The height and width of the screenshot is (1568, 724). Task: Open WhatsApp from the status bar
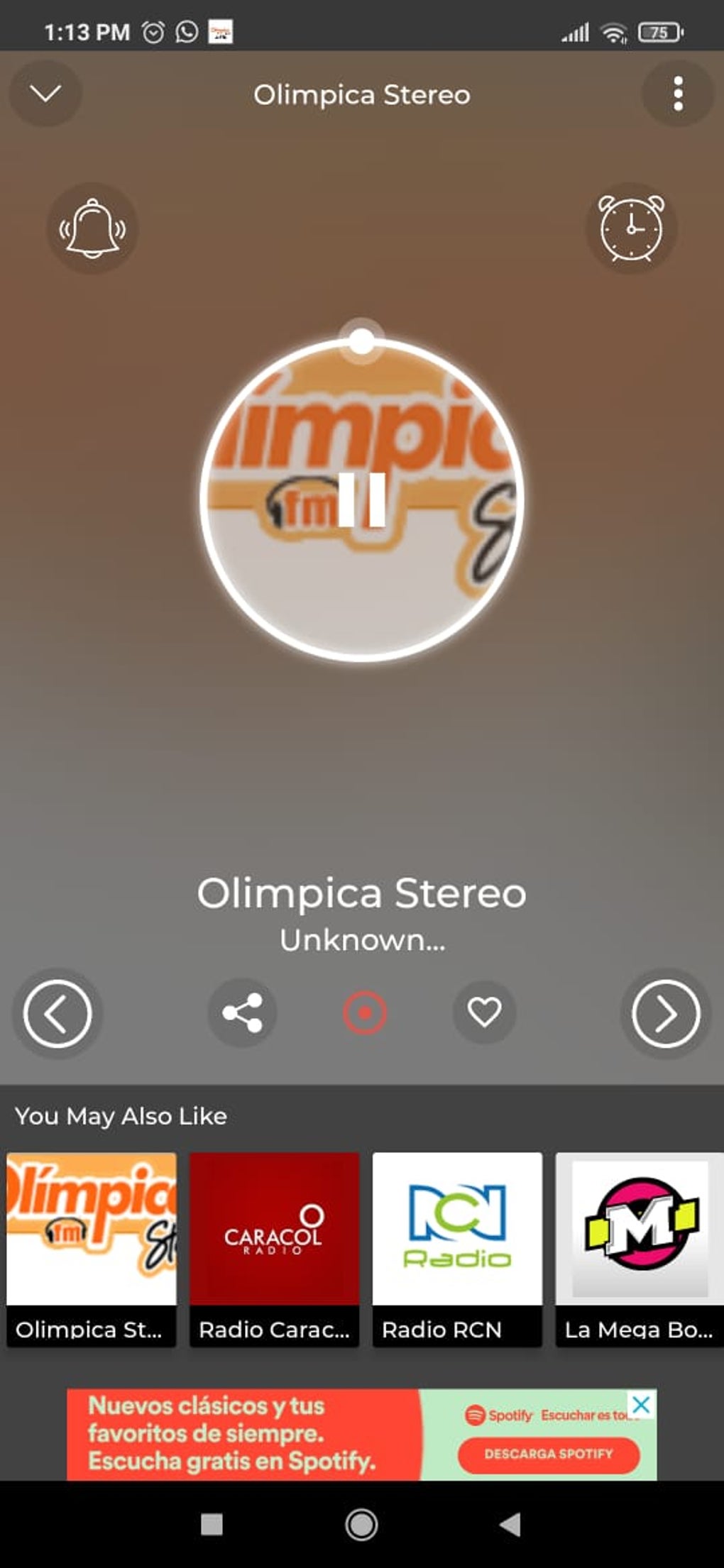186,31
